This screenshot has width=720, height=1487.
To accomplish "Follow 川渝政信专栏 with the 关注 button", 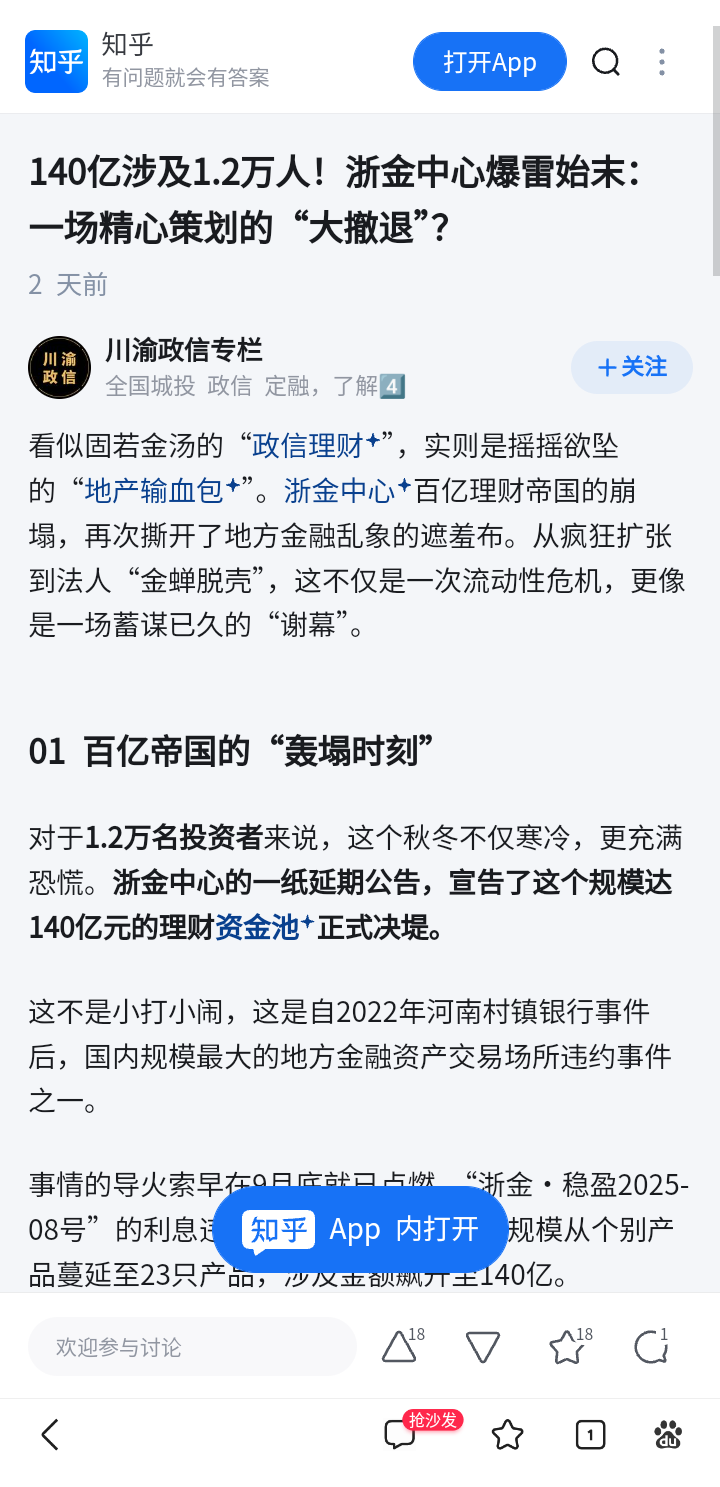I will coord(632,367).
